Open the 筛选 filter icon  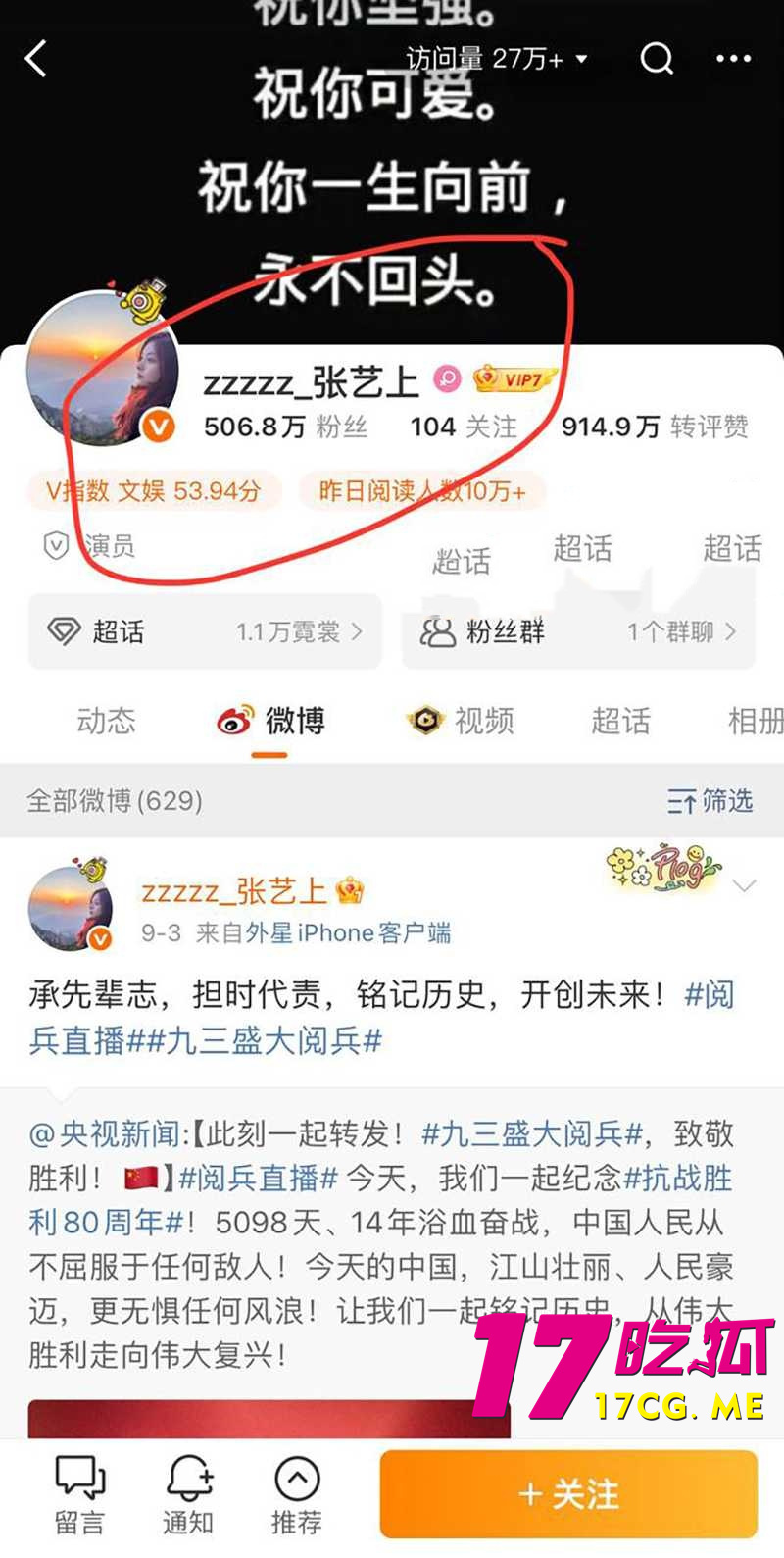[681, 803]
